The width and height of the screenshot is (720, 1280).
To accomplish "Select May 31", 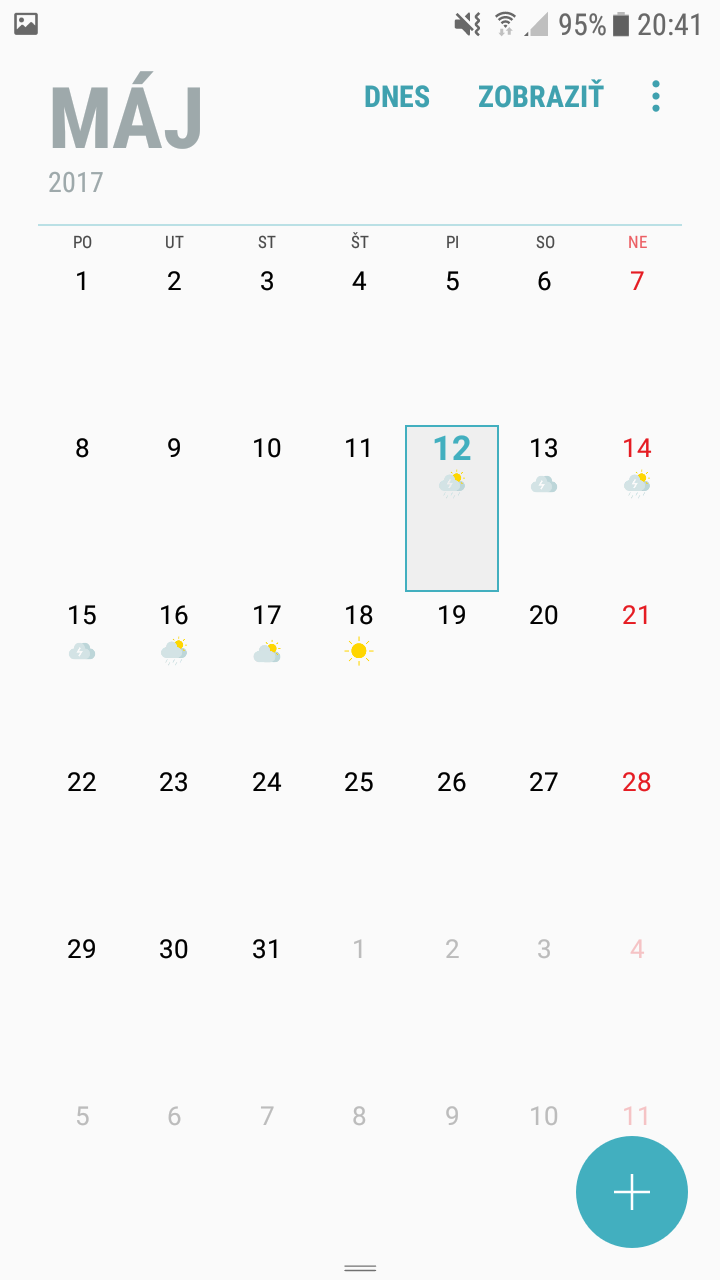I will coord(267,1009).
